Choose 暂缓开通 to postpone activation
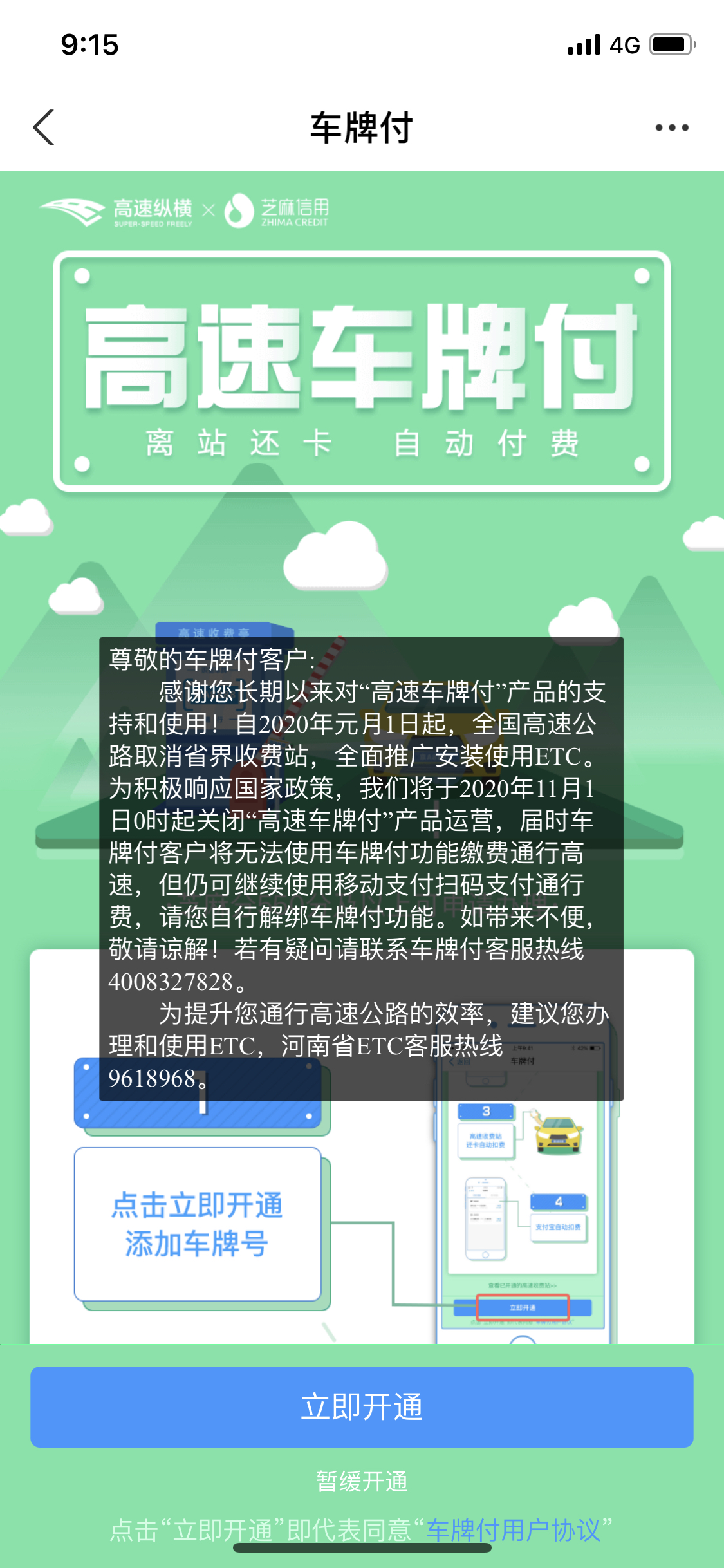Viewport: 724px width, 1568px height. tap(362, 1482)
